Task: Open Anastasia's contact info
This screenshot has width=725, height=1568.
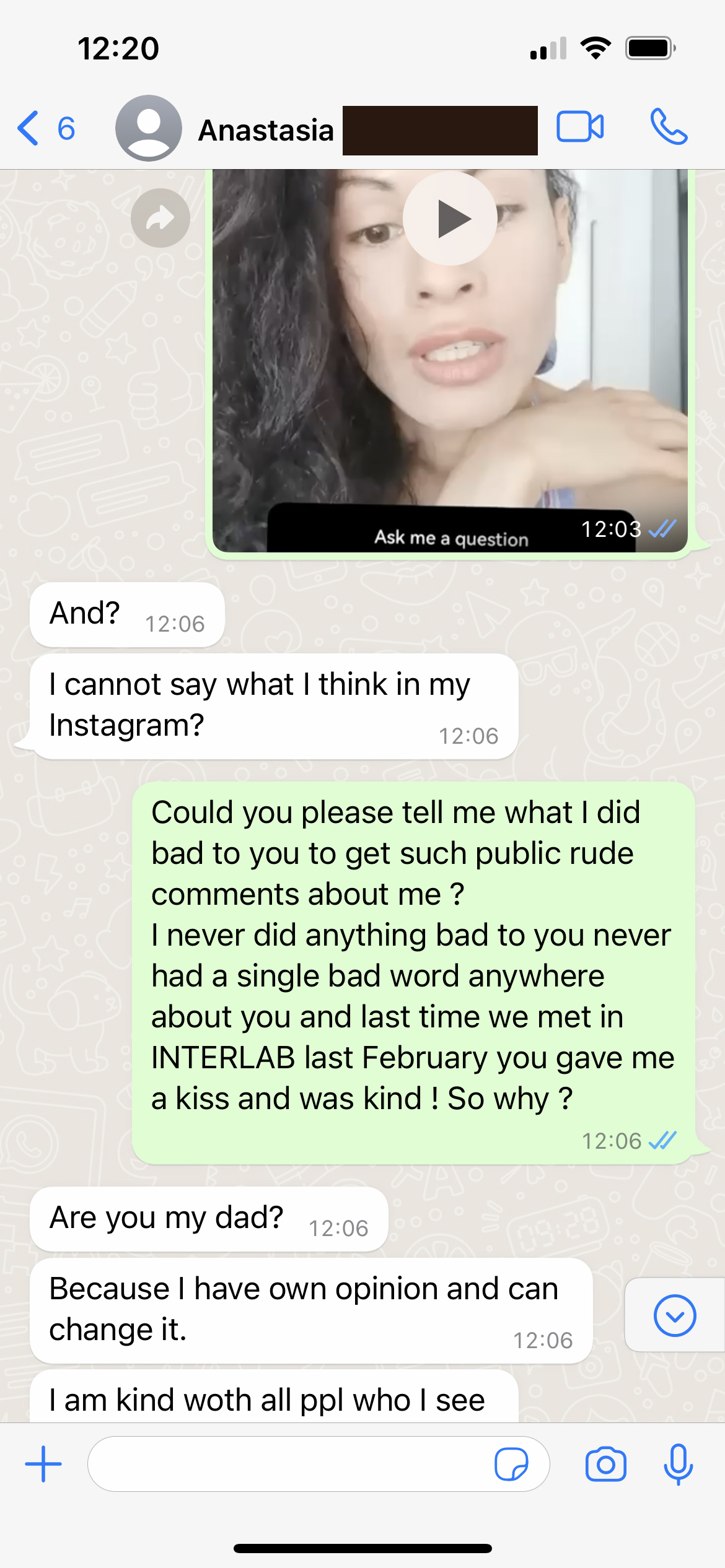Action: (x=266, y=130)
